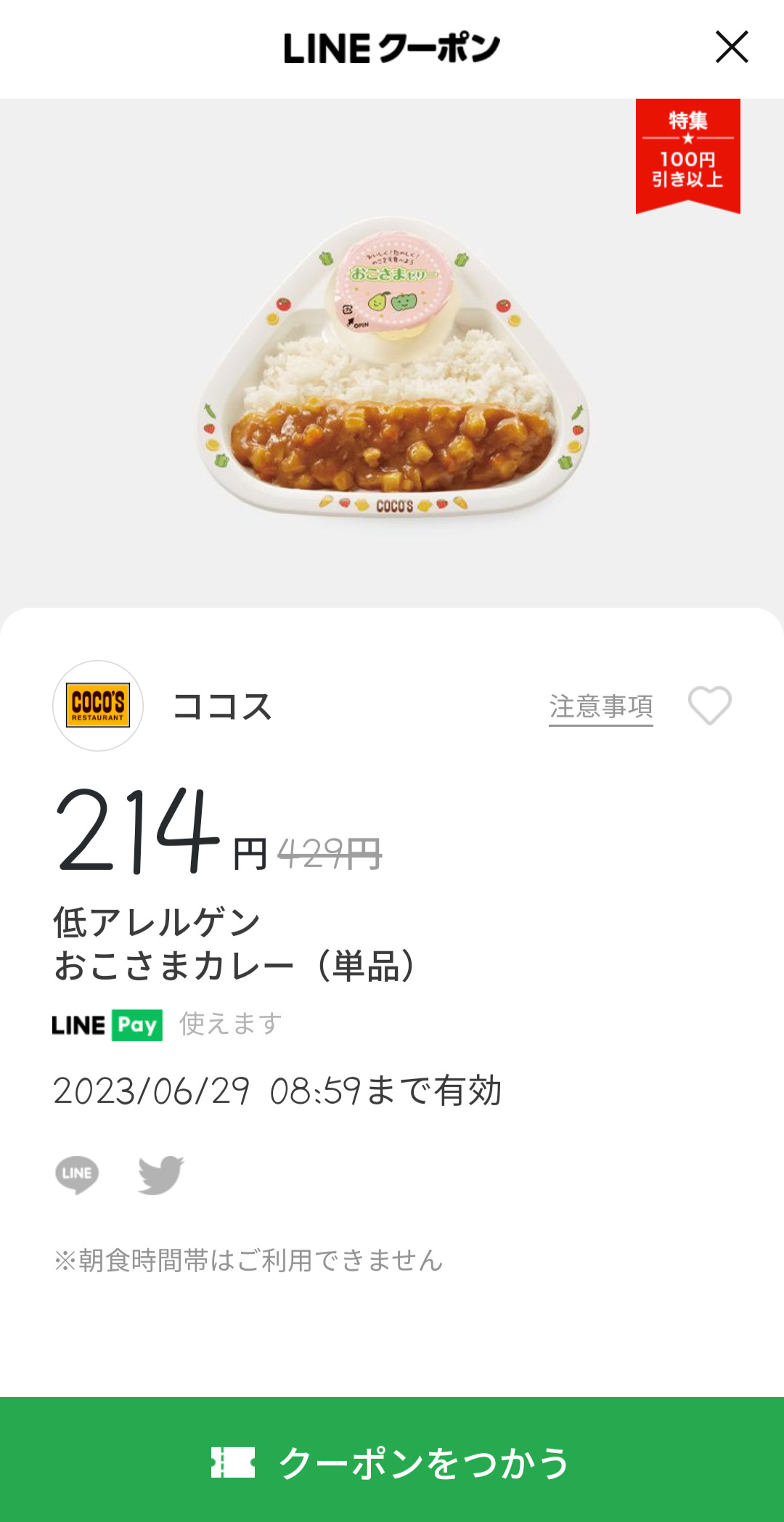Open the 注意事項 notes link

pyautogui.click(x=601, y=707)
